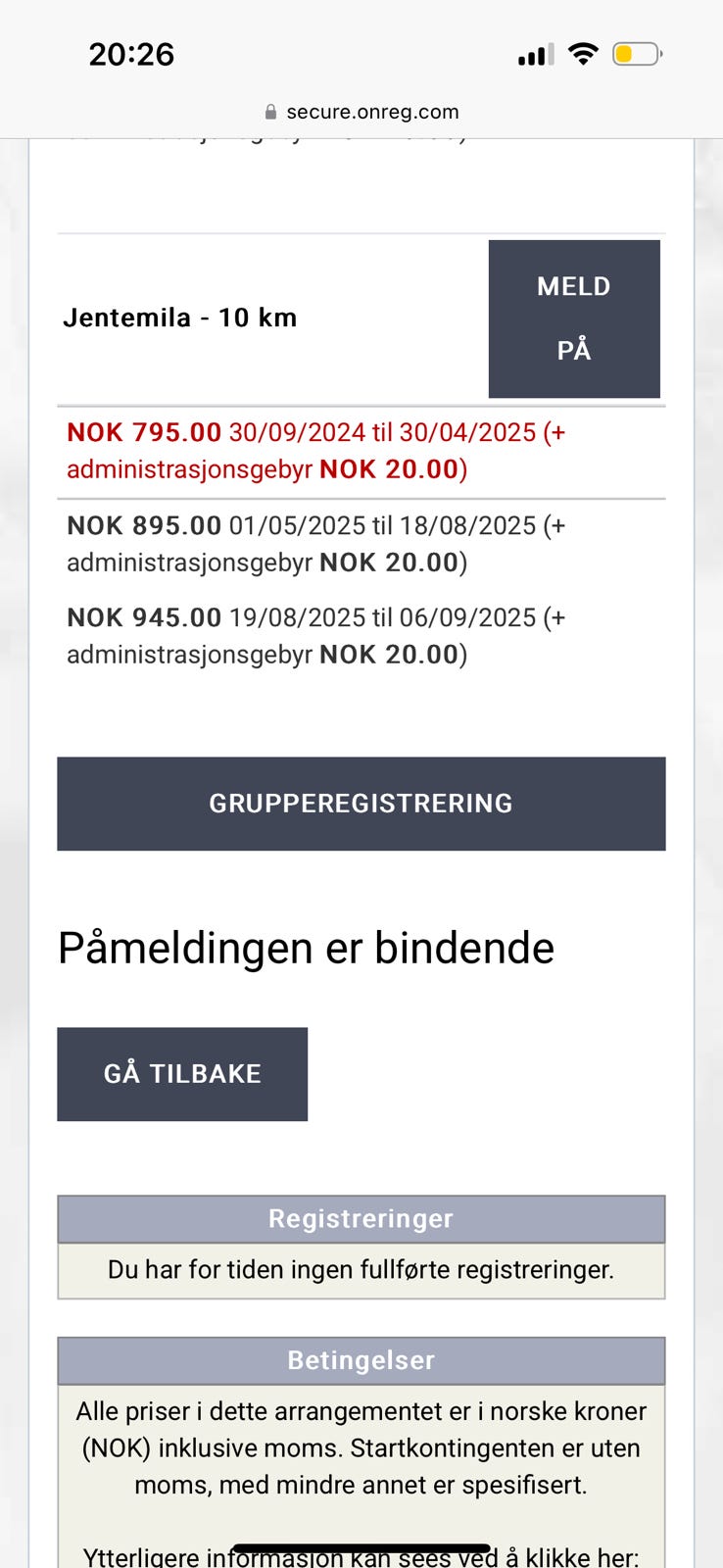Tap the MELD PÅ button for Jentemila
This screenshot has width=723, height=1568.
tap(574, 318)
